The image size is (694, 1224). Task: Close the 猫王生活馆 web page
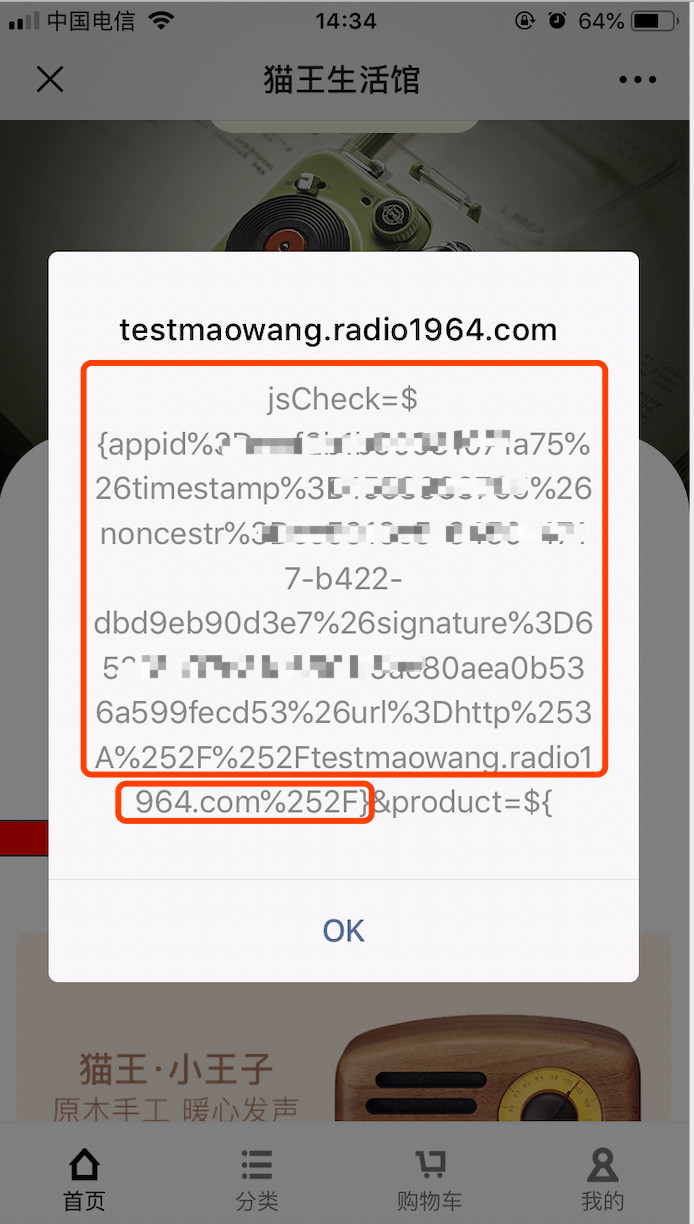(x=50, y=80)
